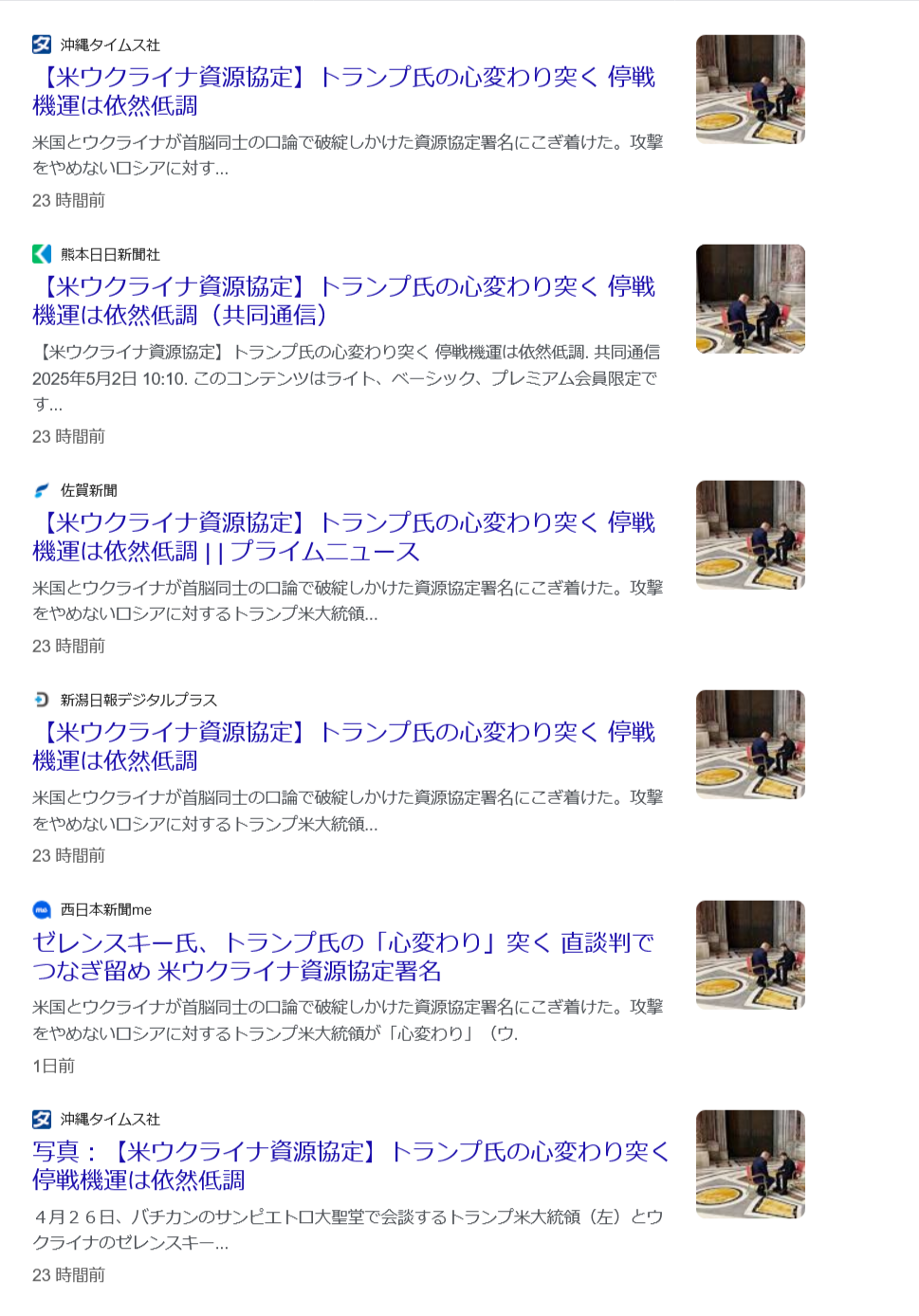Tap the thumbnail beside the 熊本日日新聞社 result
This screenshot has width=919, height=1316.
(750, 299)
